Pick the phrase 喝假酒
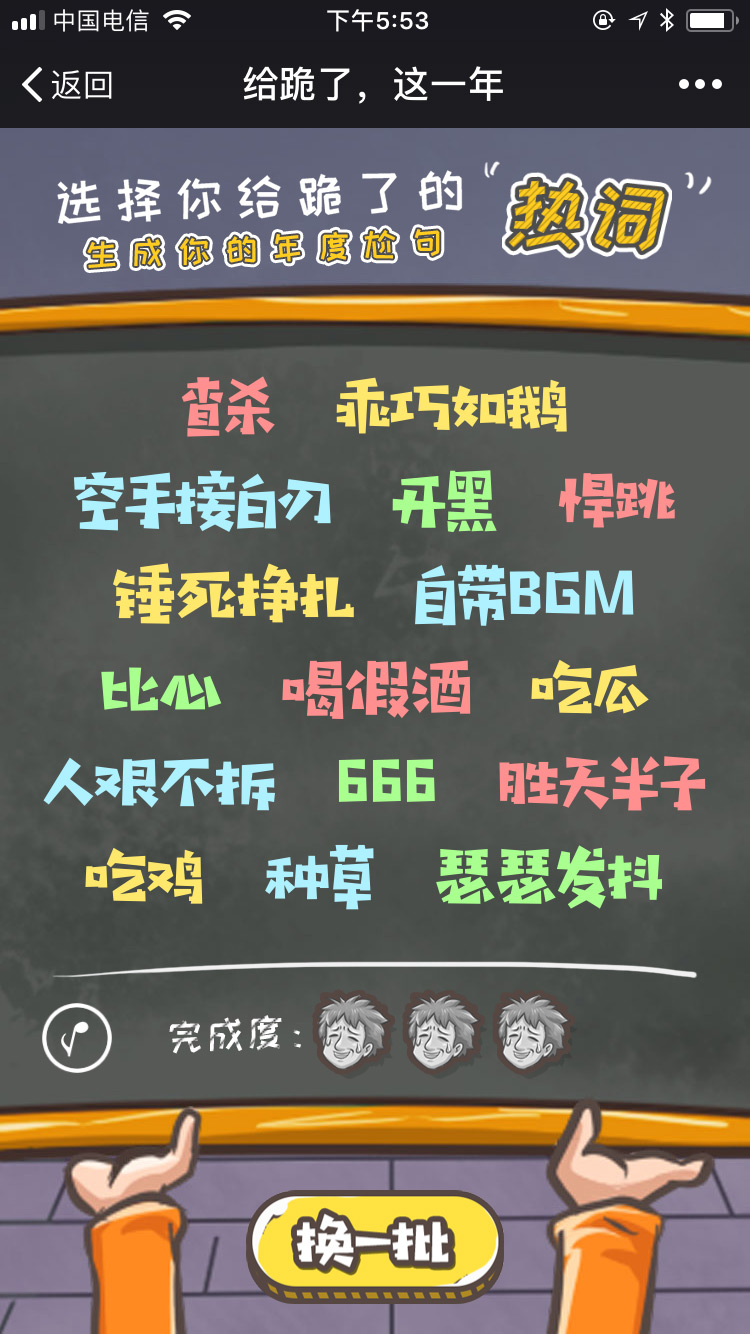Viewport: 750px width, 1334px height. tap(377, 690)
